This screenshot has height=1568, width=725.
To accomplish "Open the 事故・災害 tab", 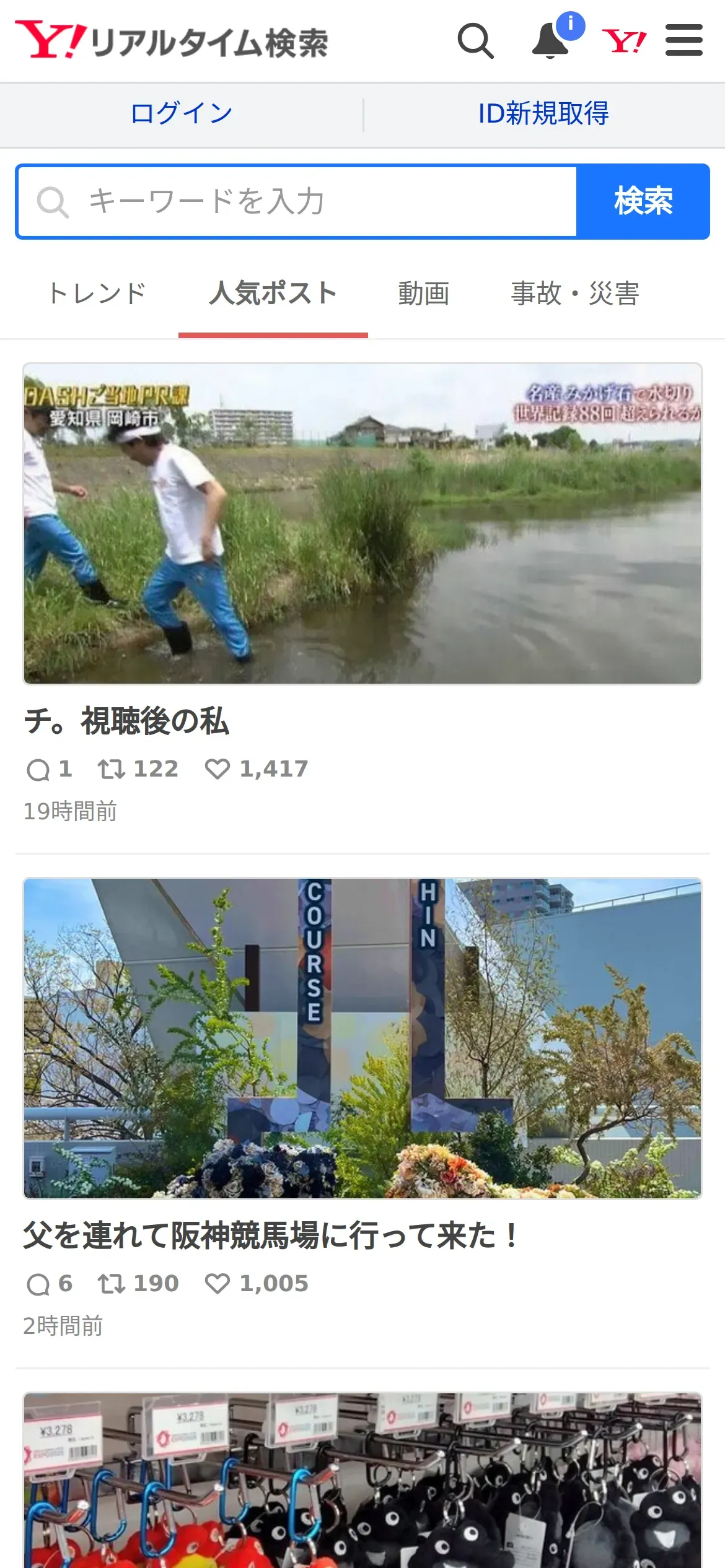I will point(575,294).
